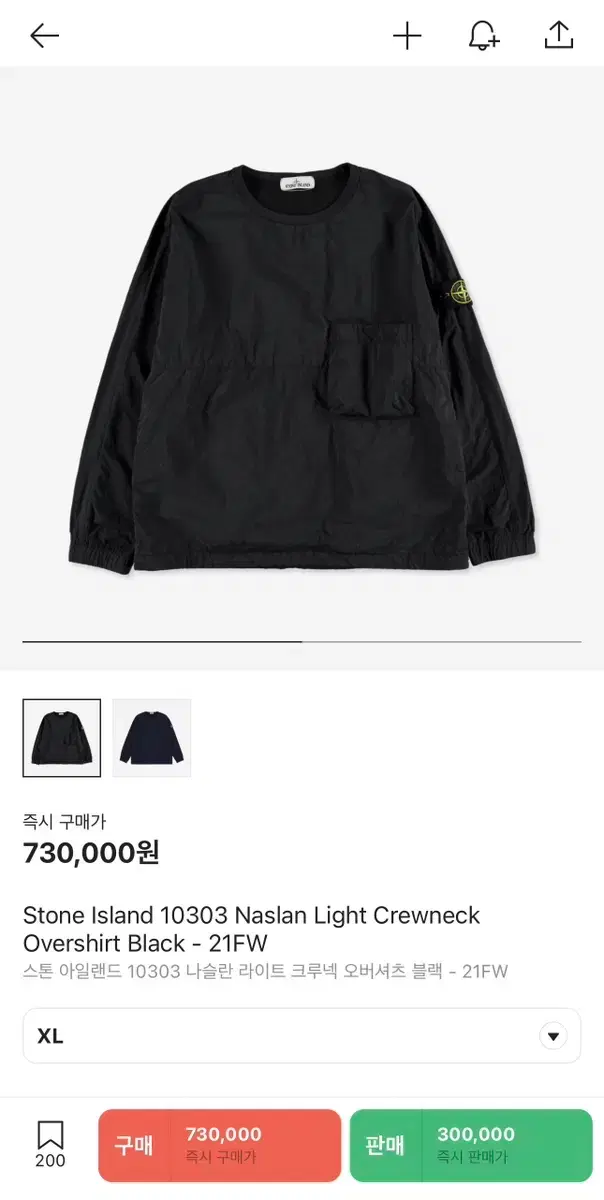View the navy overshirt thumbnail
The image size is (604, 1200).
click(x=152, y=738)
